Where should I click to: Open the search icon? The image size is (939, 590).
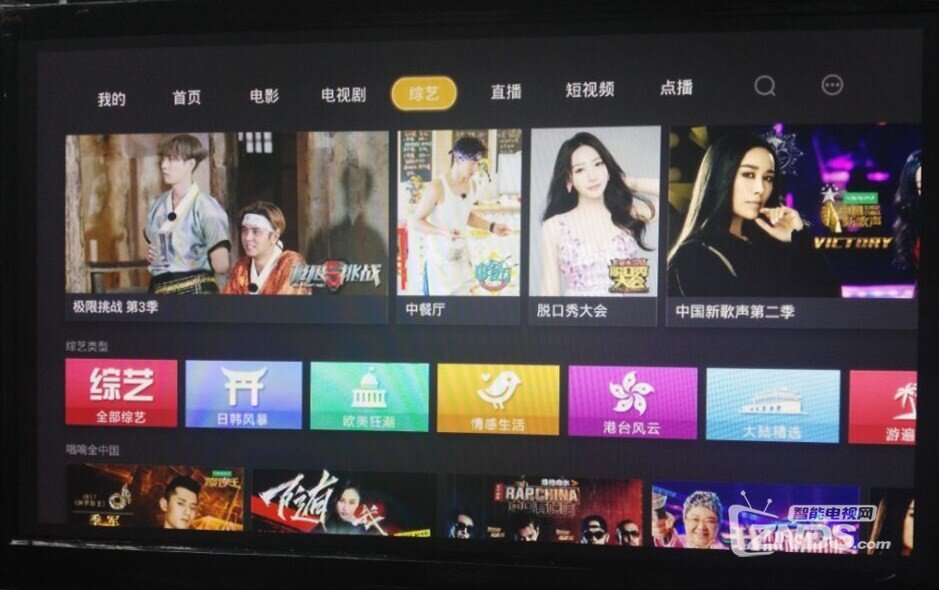pyautogui.click(x=765, y=86)
